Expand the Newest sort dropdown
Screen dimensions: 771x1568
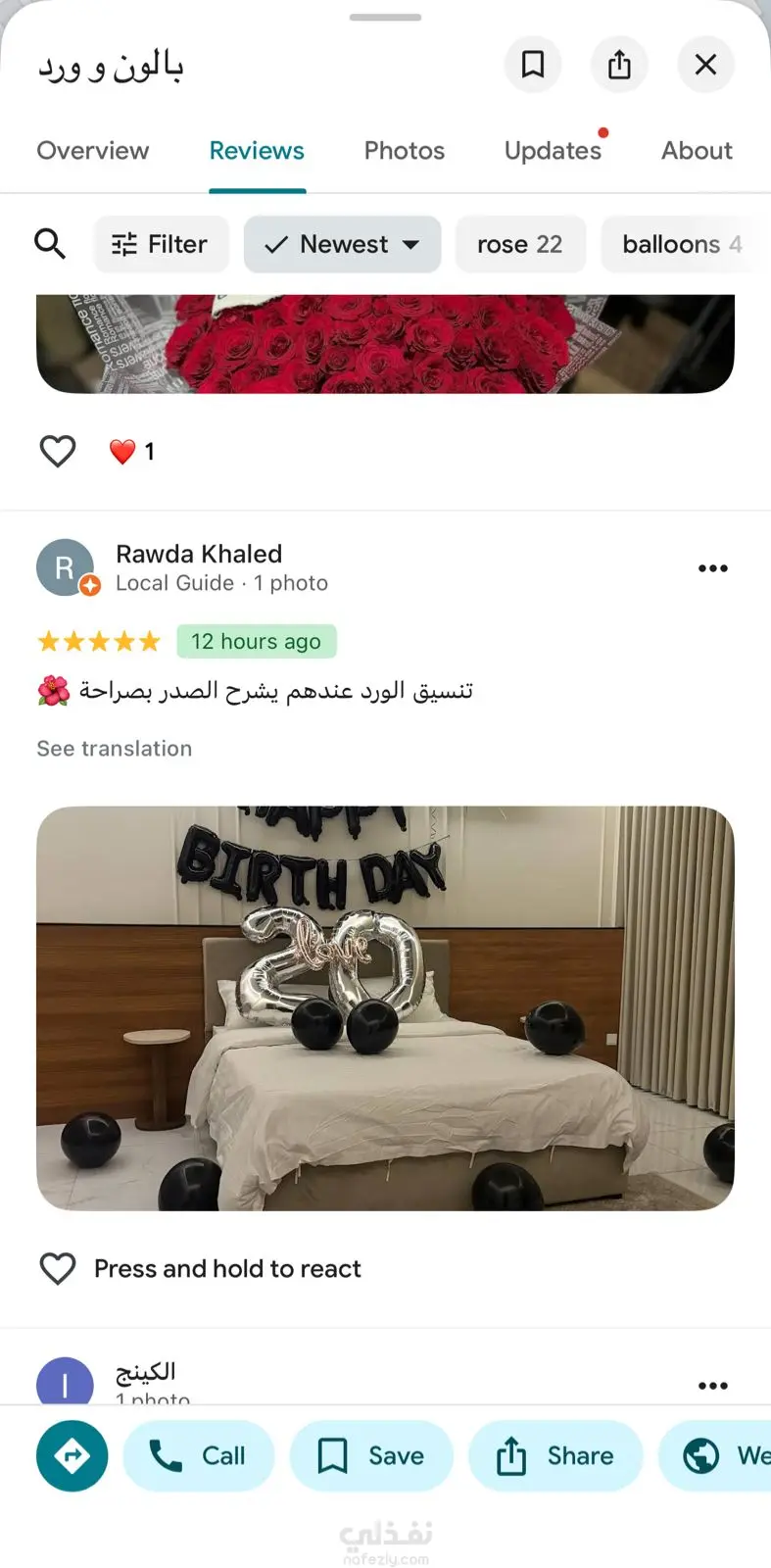(342, 244)
